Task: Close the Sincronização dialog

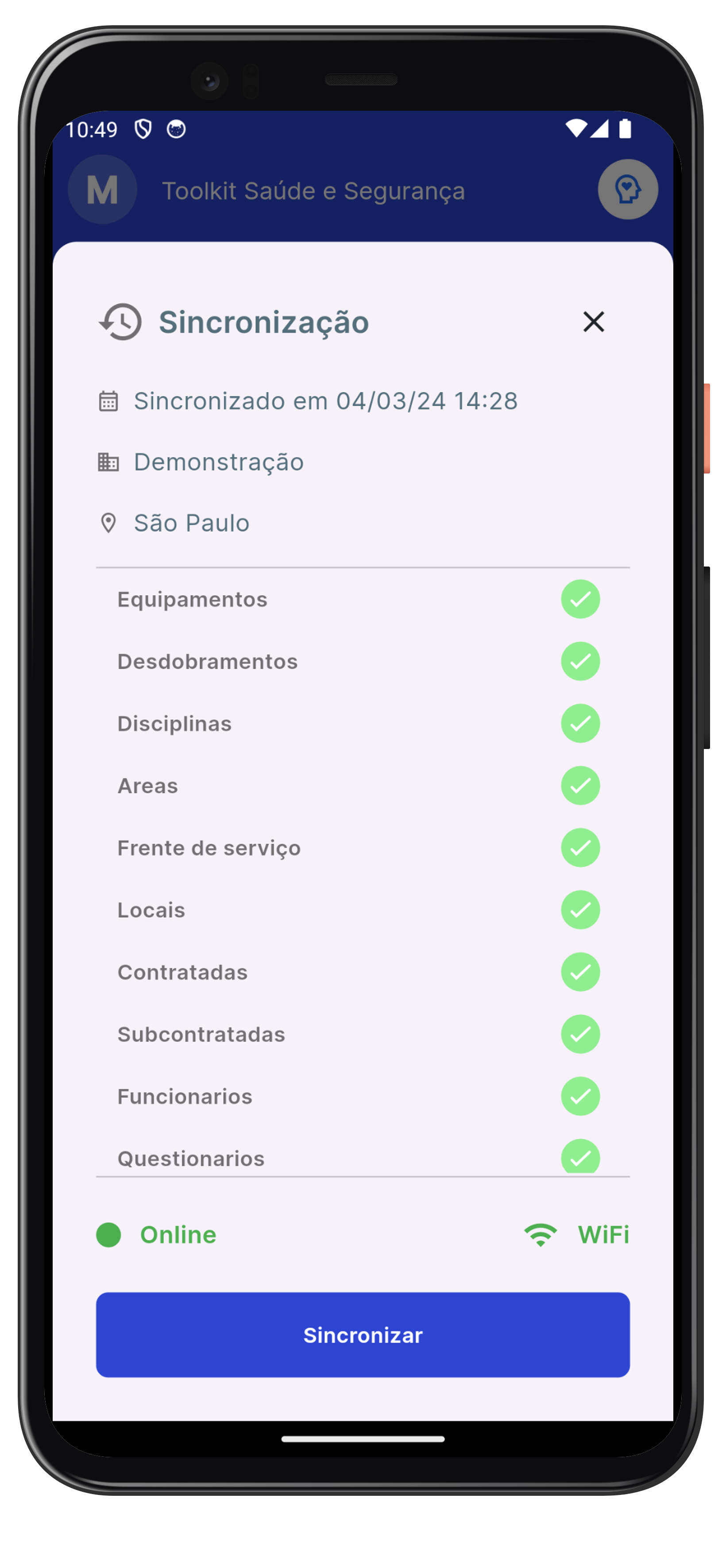Action: (593, 322)
